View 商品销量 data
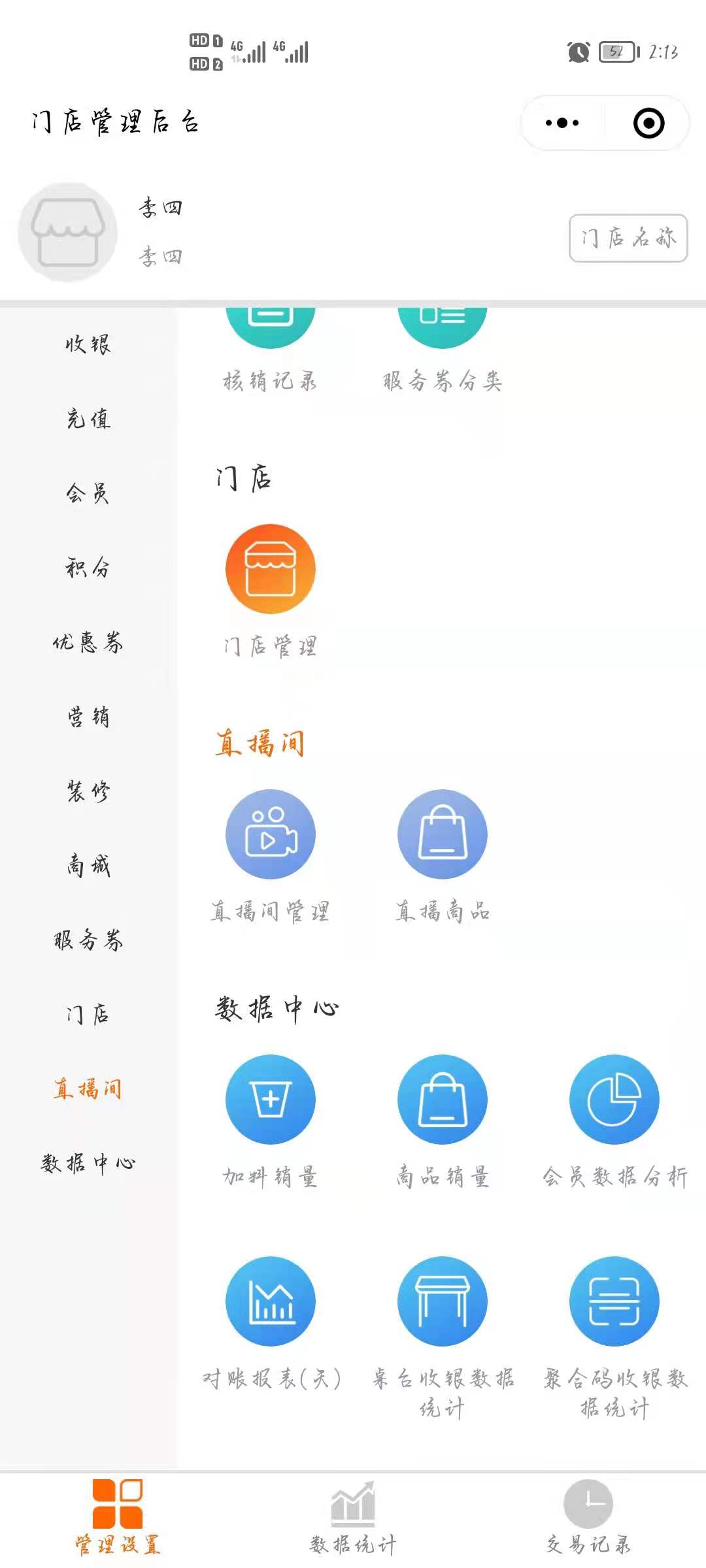The image size is (706, 1568). click(x=443, y=1122)
